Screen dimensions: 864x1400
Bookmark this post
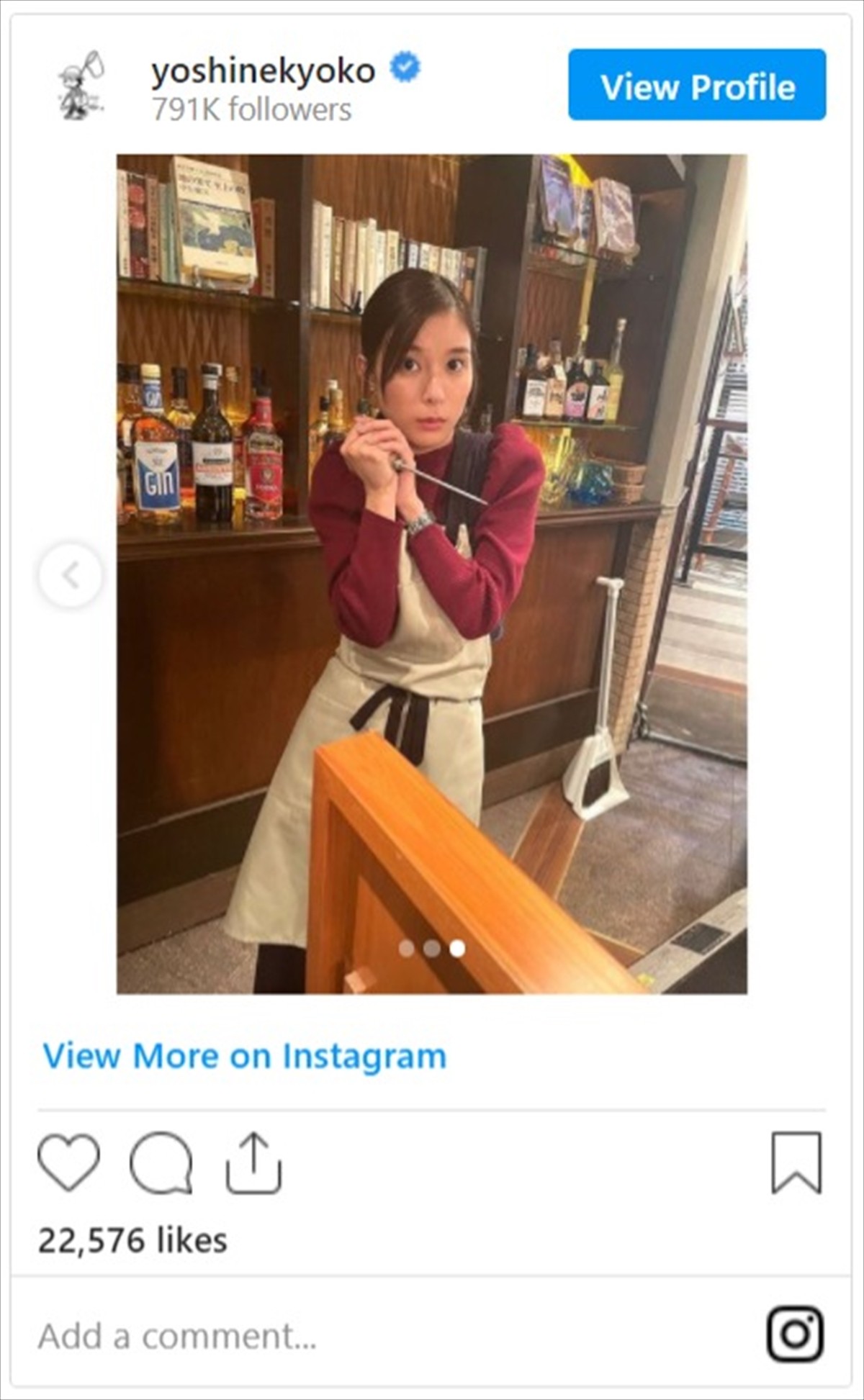(x=796, y=1162)
